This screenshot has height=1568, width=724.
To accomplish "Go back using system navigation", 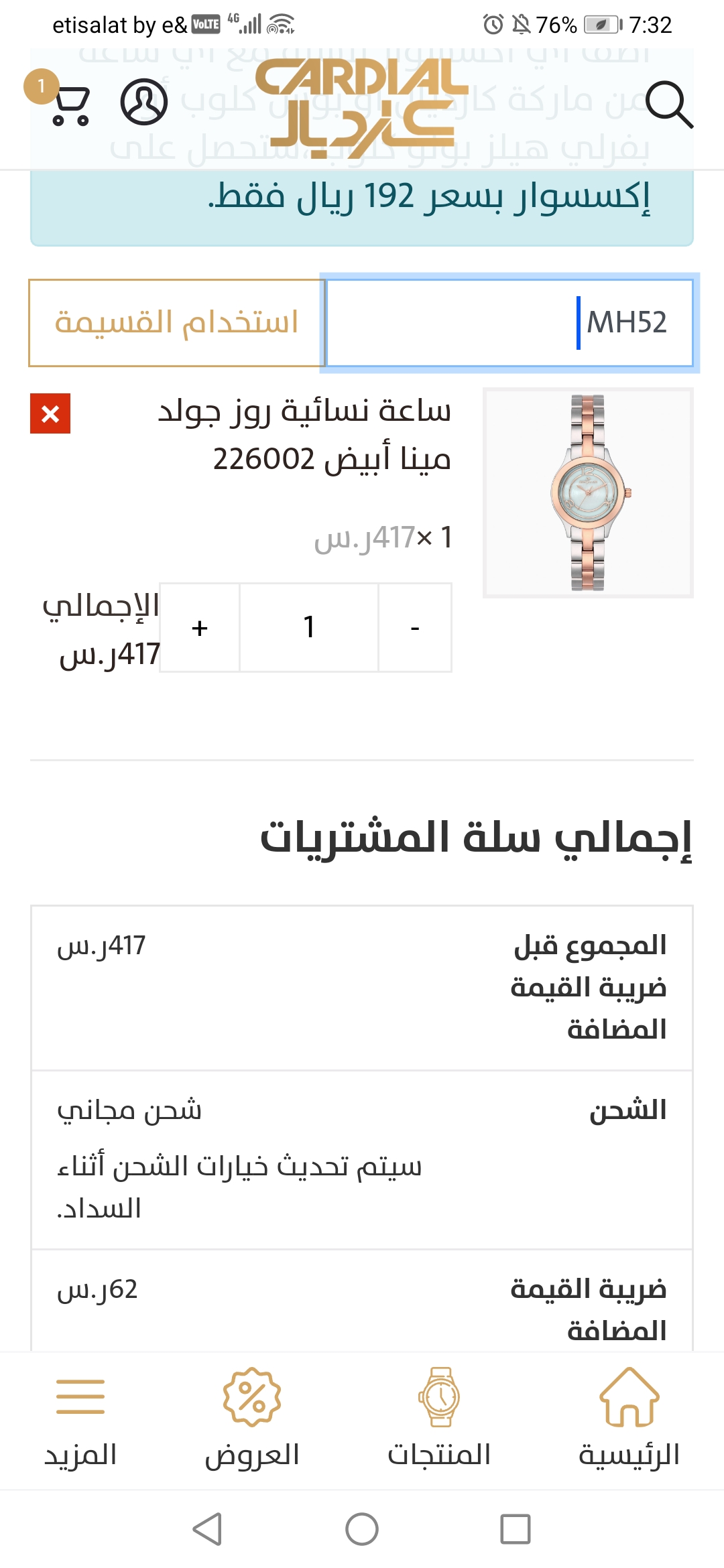I will click(207, 1529).
